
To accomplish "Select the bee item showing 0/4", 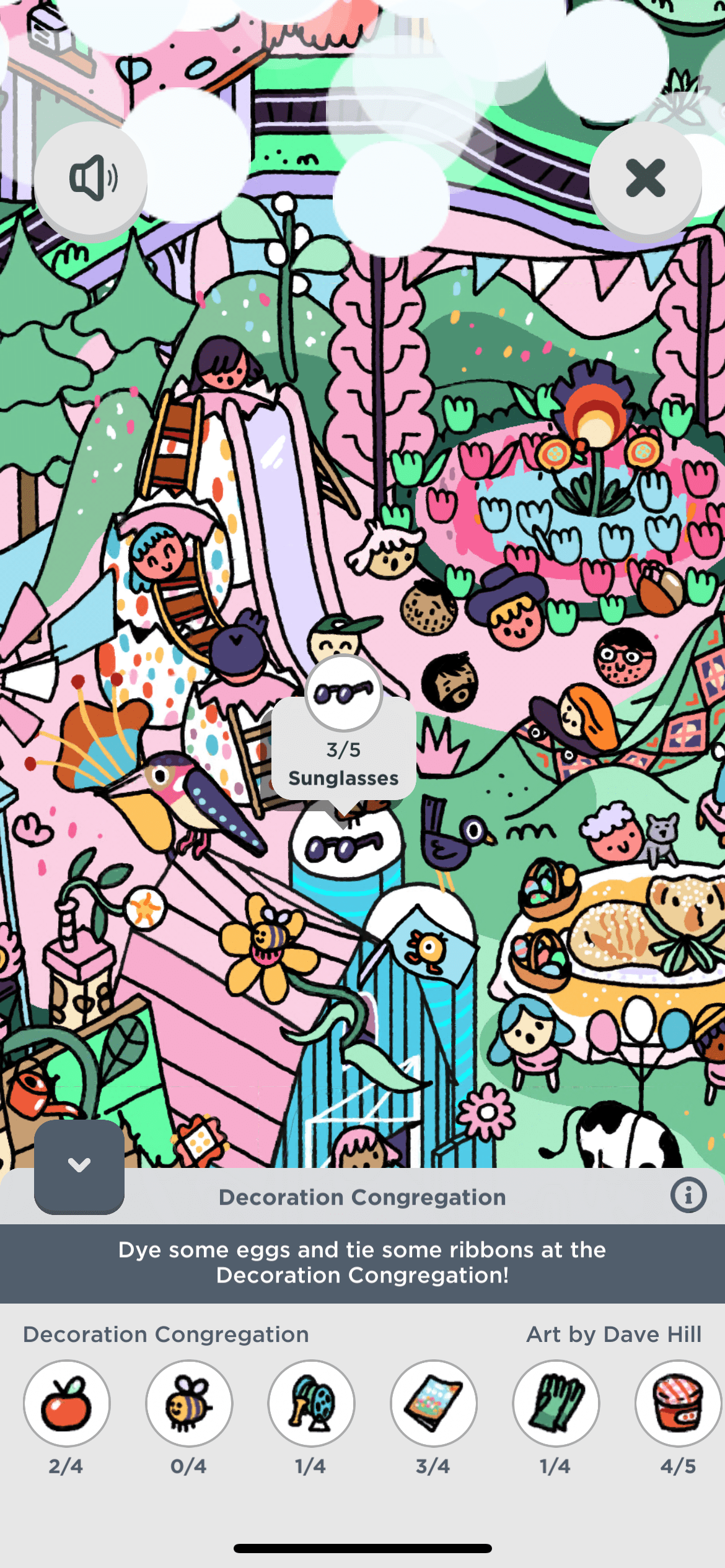I will click(x=189, y=1403).
